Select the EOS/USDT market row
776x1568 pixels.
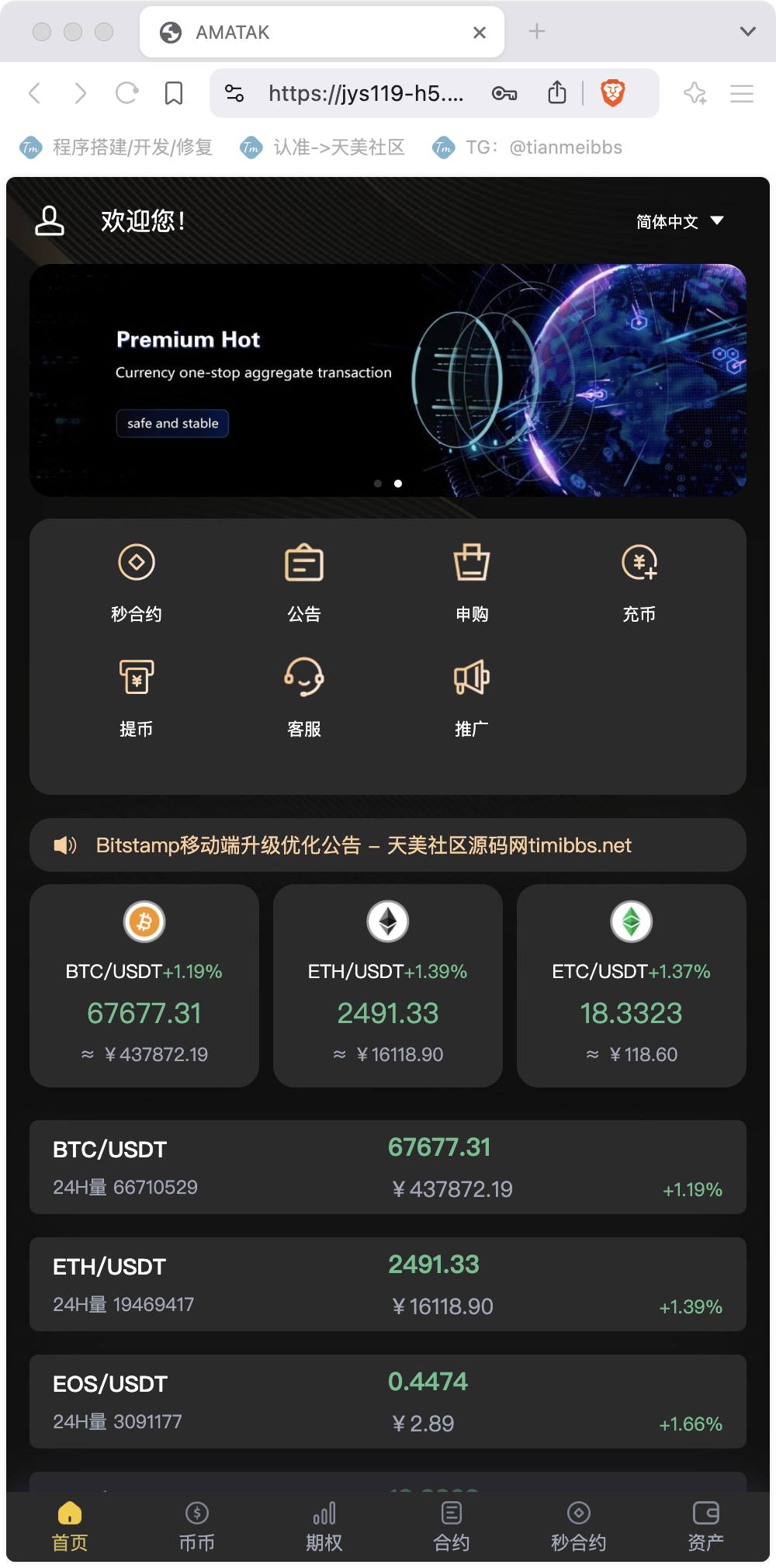(x=388, y=1402)
